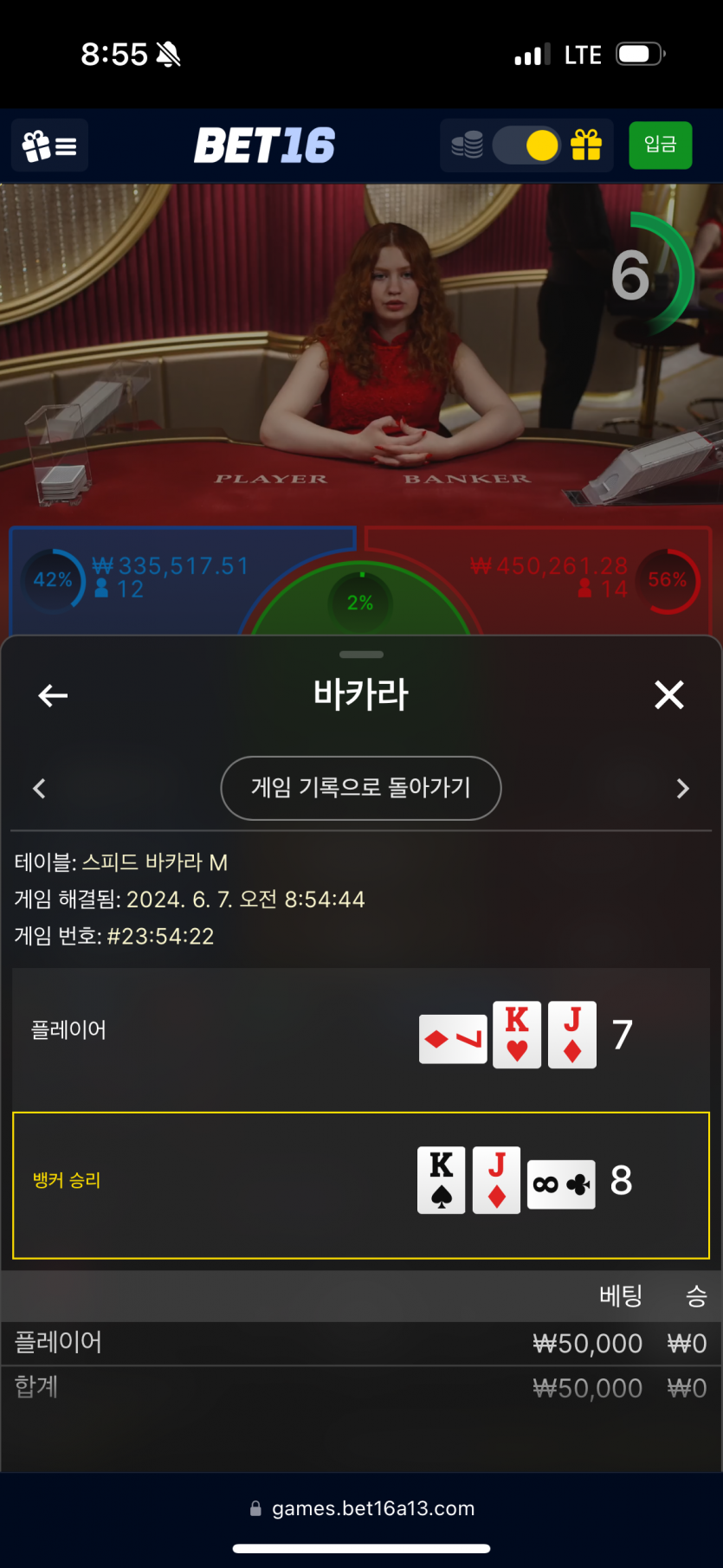Bet on the green Tie area
This screenshot has width=723, height=1568.
361,603
